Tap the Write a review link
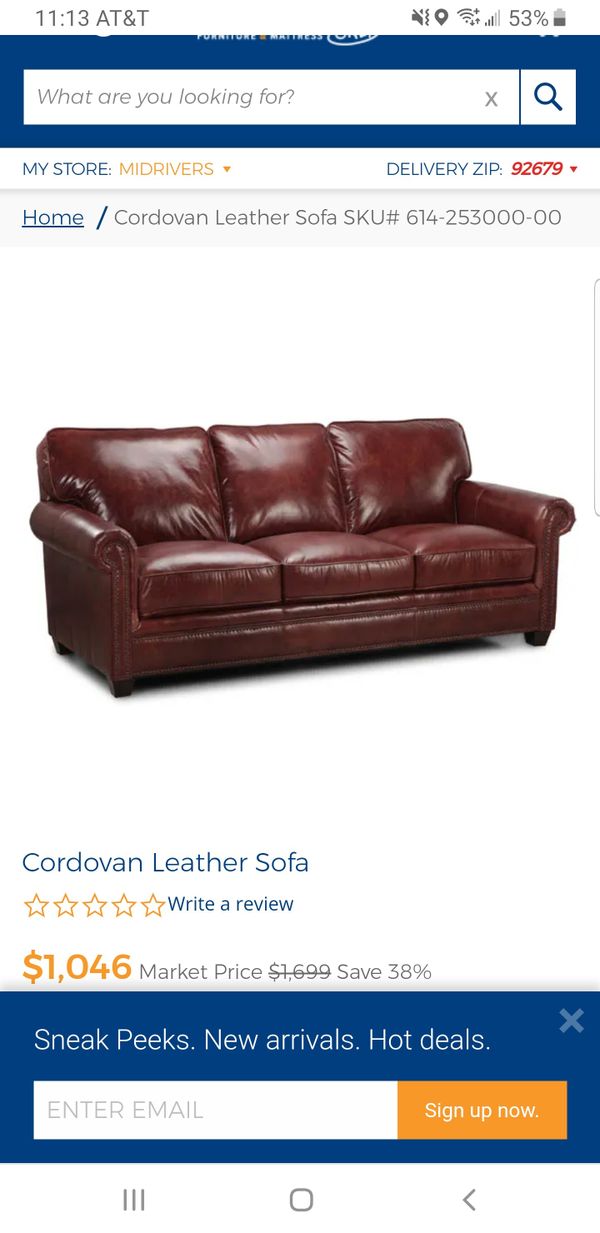The image size is (600, 1233). 230,904
